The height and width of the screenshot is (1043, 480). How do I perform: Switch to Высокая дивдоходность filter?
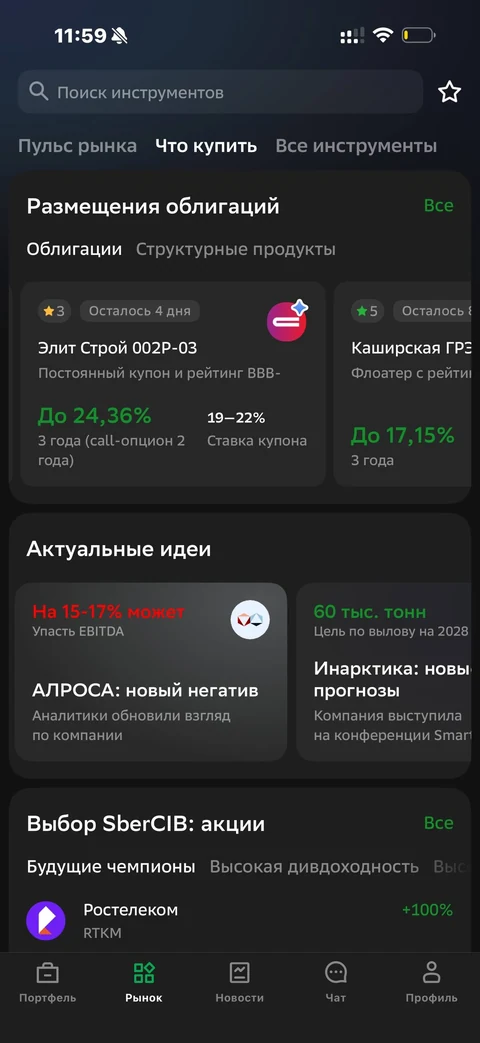tap(314, 867)
